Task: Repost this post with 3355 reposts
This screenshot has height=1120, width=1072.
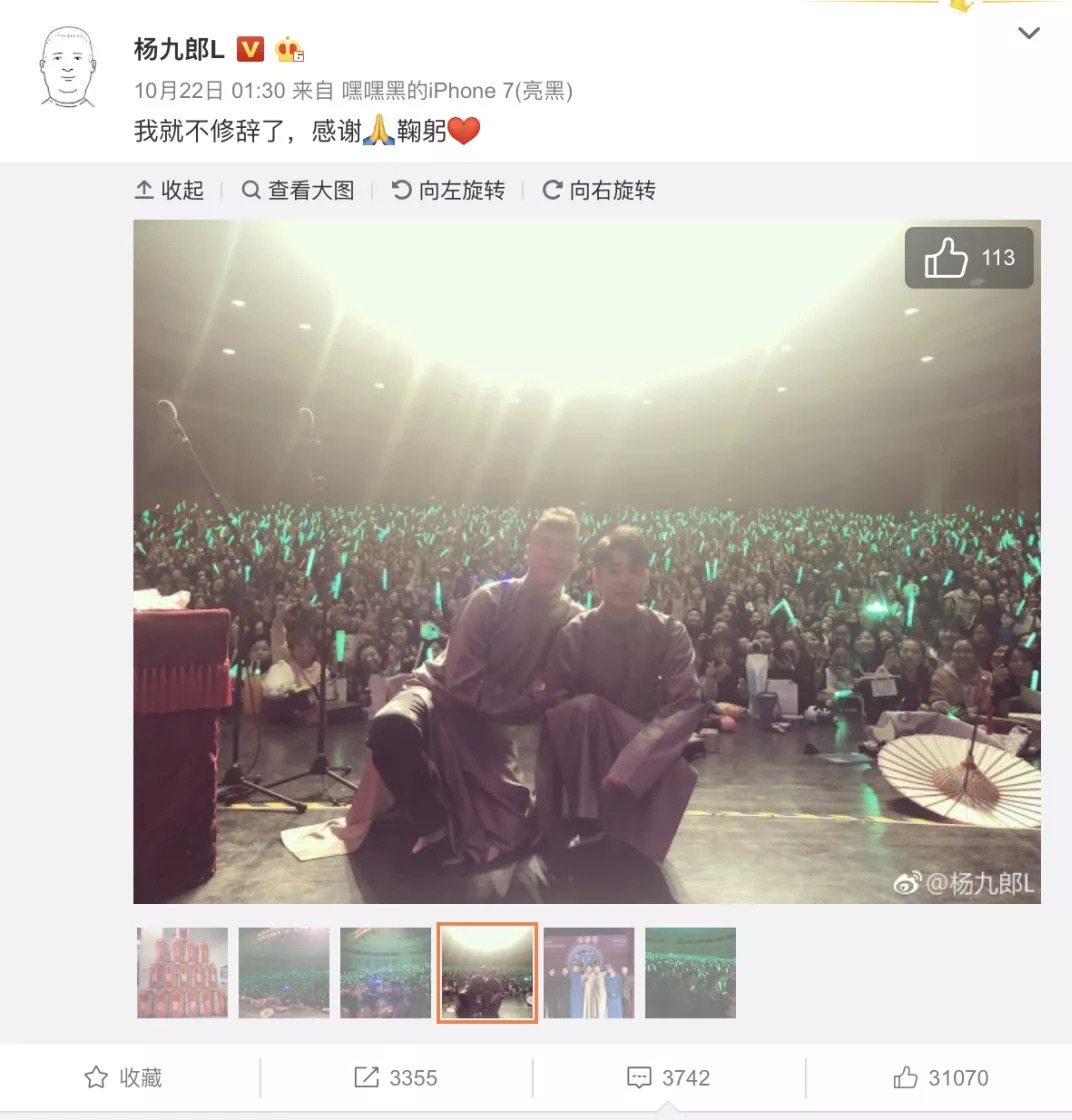Action: click(x=396, y=1077)
